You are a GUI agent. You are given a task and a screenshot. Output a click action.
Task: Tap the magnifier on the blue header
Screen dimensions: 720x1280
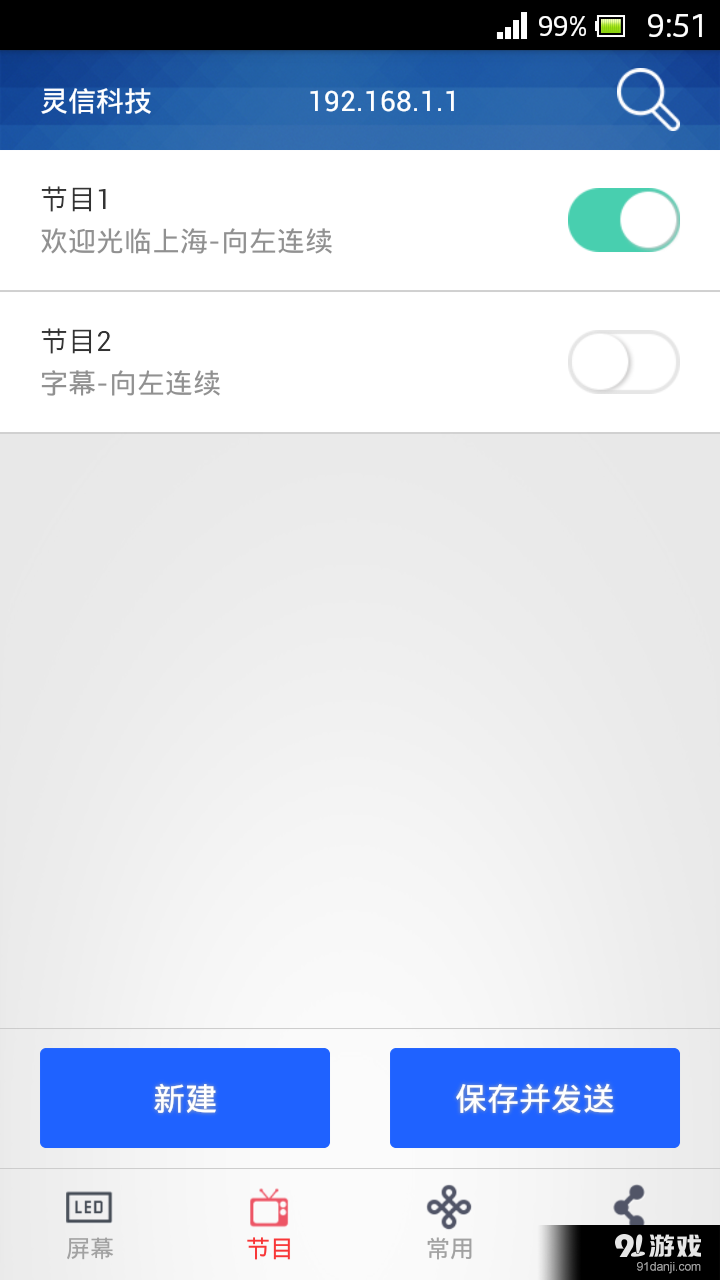click(646, 98)
